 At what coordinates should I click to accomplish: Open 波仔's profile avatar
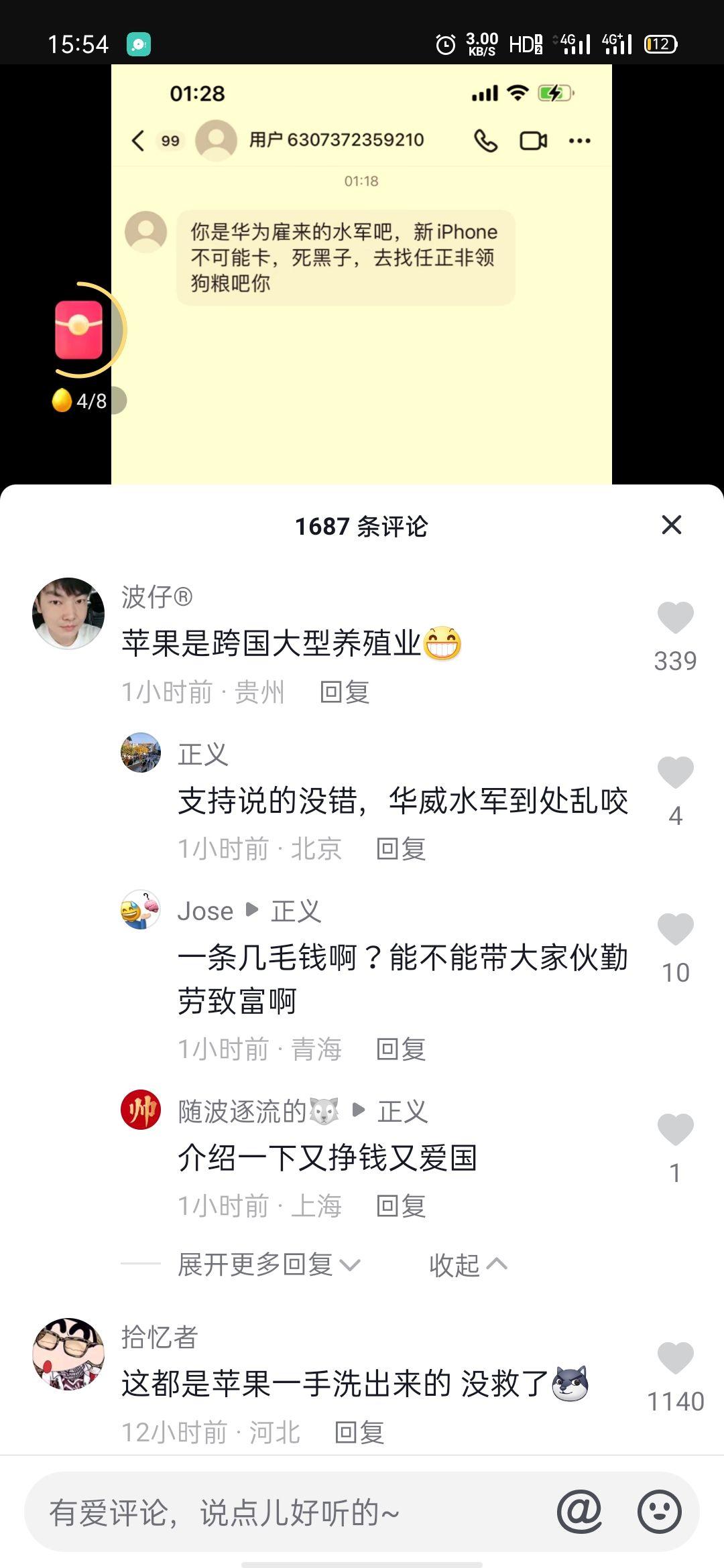[68, 613]
